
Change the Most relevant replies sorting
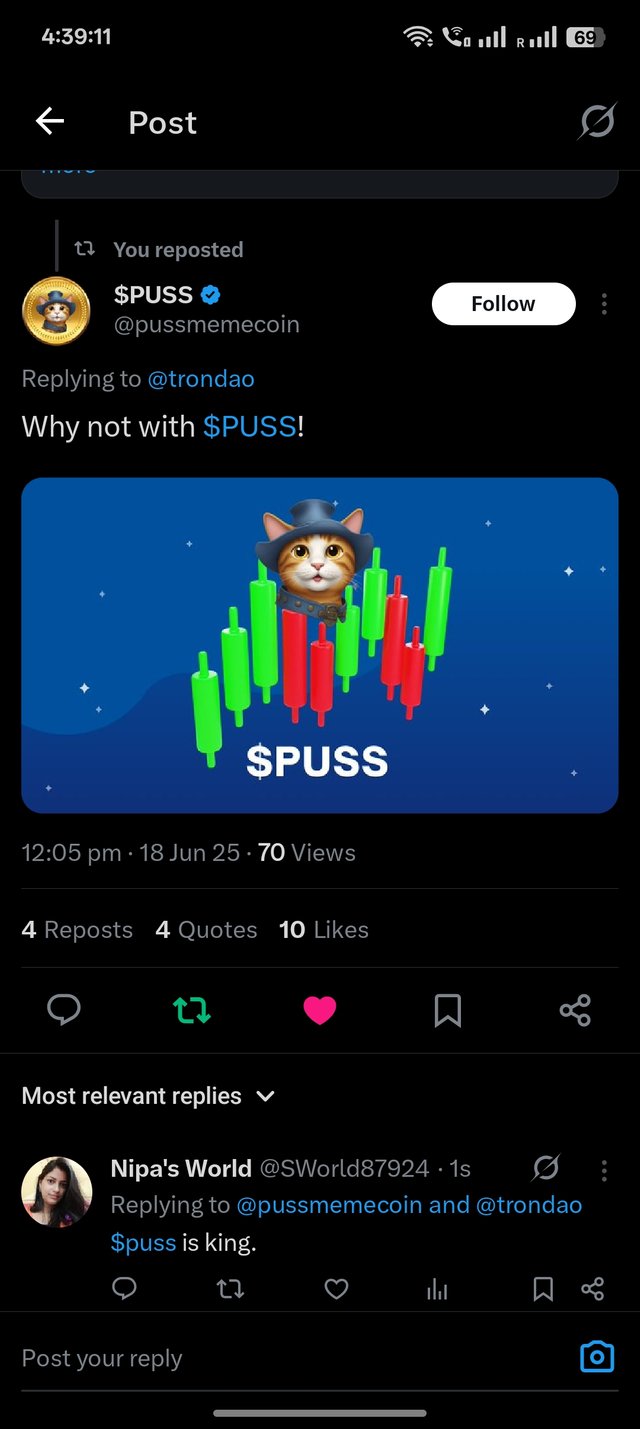coord(148,1096)
